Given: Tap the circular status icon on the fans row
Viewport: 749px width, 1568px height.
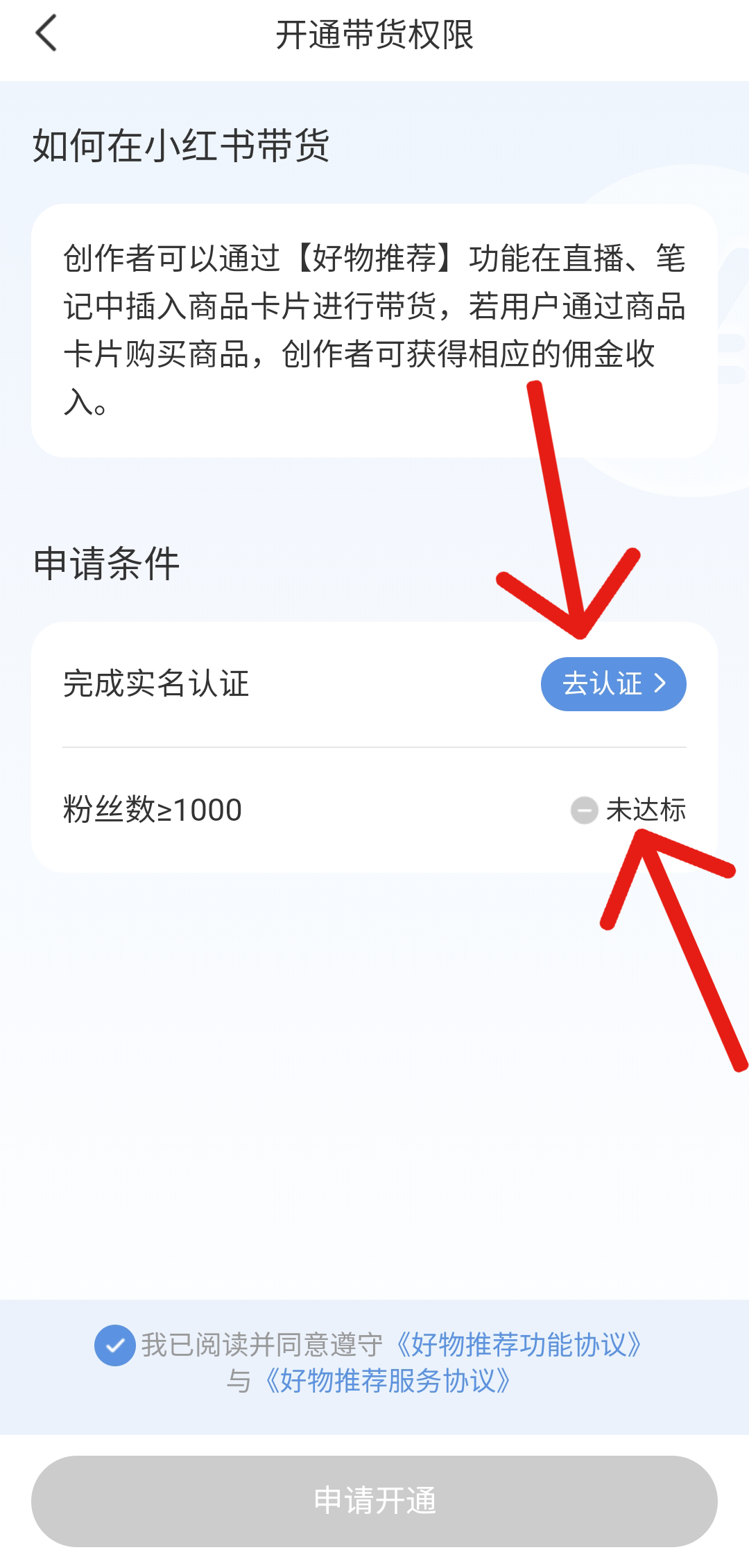Looking at the screenshot, I should coord(583,810).
